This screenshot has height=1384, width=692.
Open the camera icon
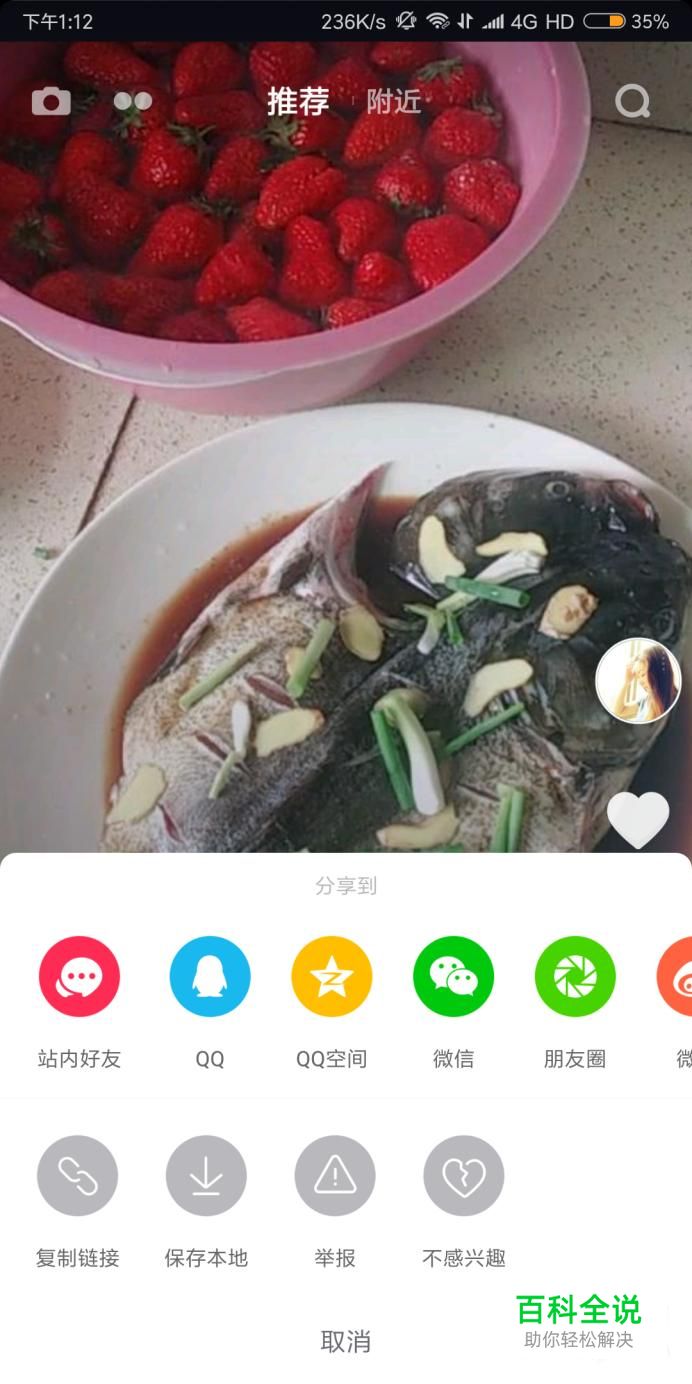coord(51,101)
